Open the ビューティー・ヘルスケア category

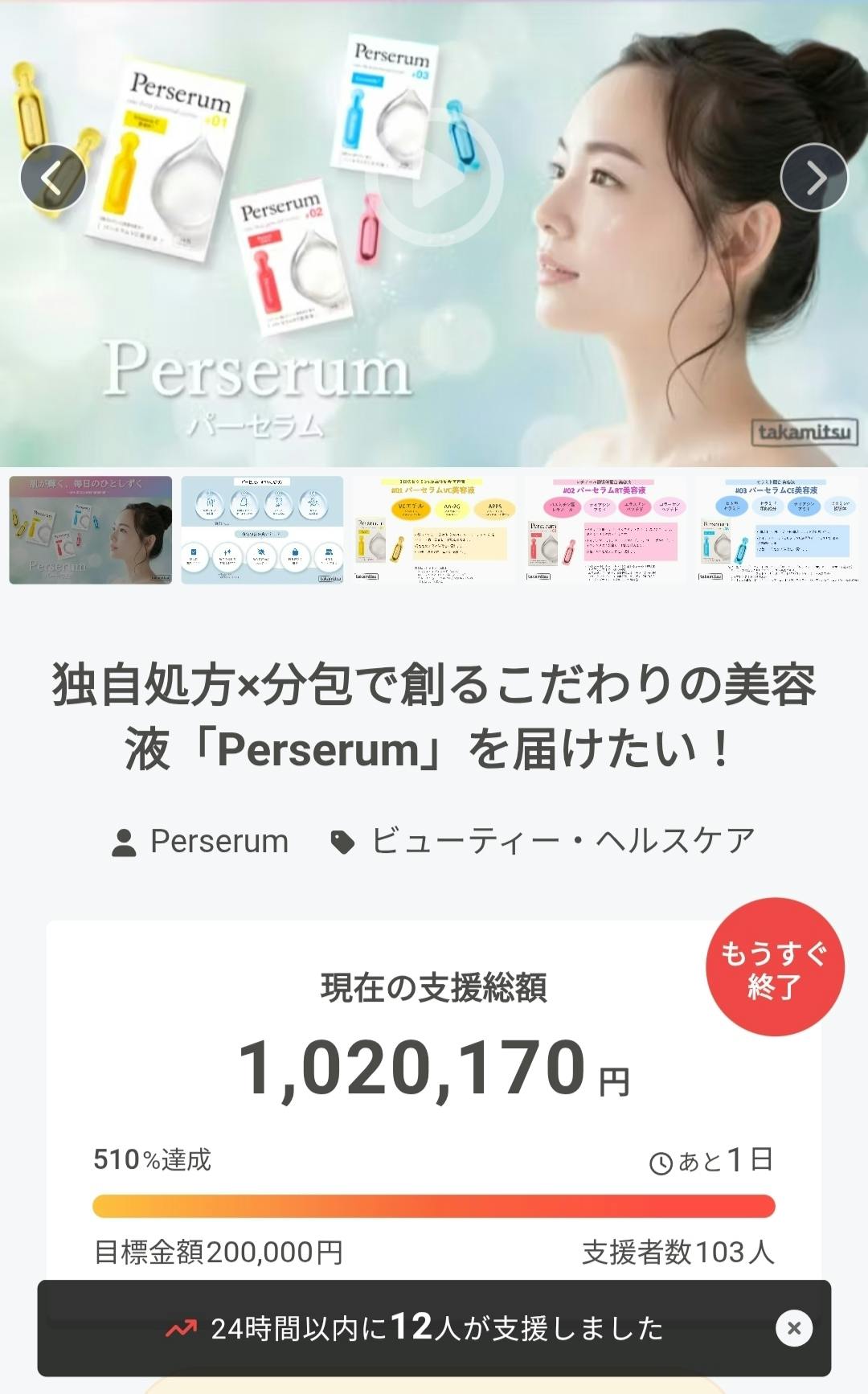click(545, 841)
